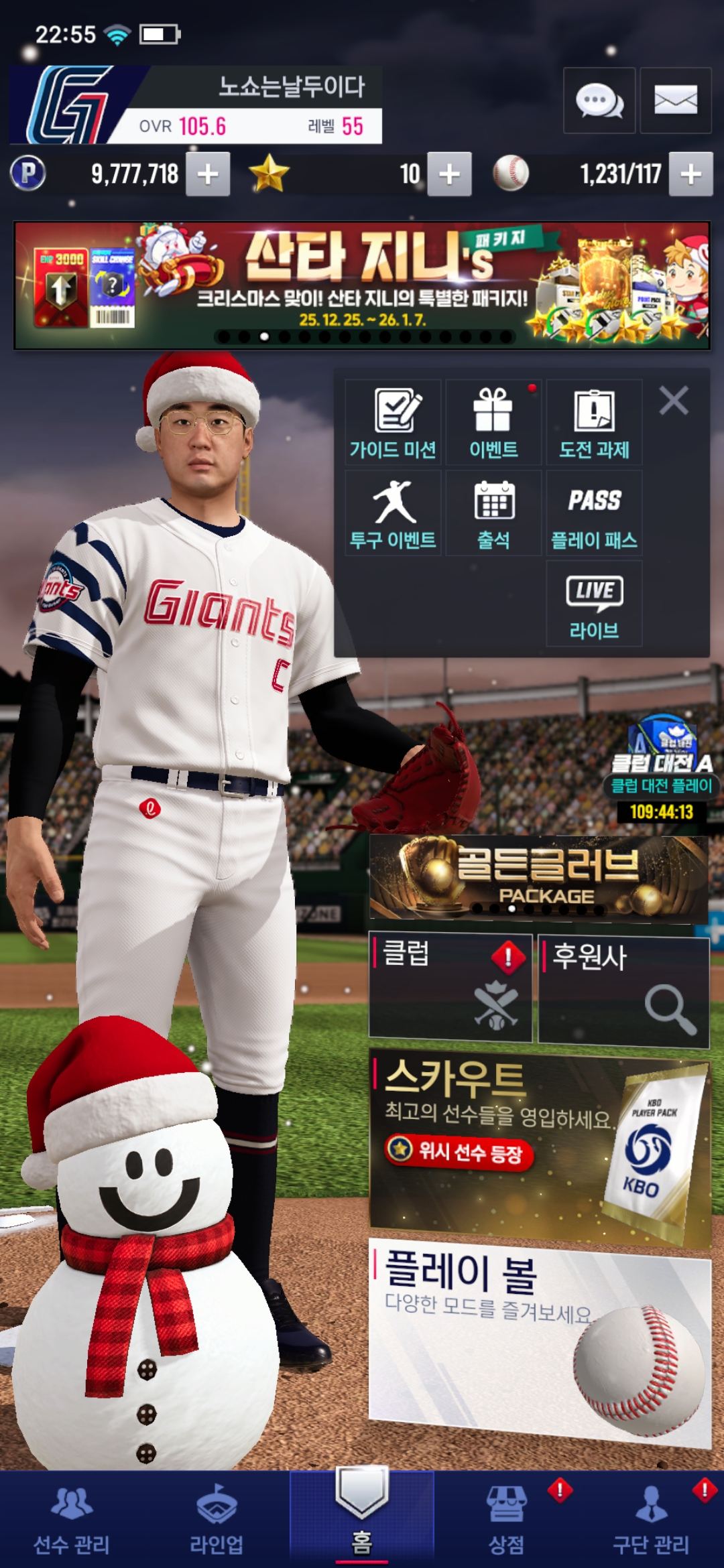Open 투구 이벤트

(393, 513)
